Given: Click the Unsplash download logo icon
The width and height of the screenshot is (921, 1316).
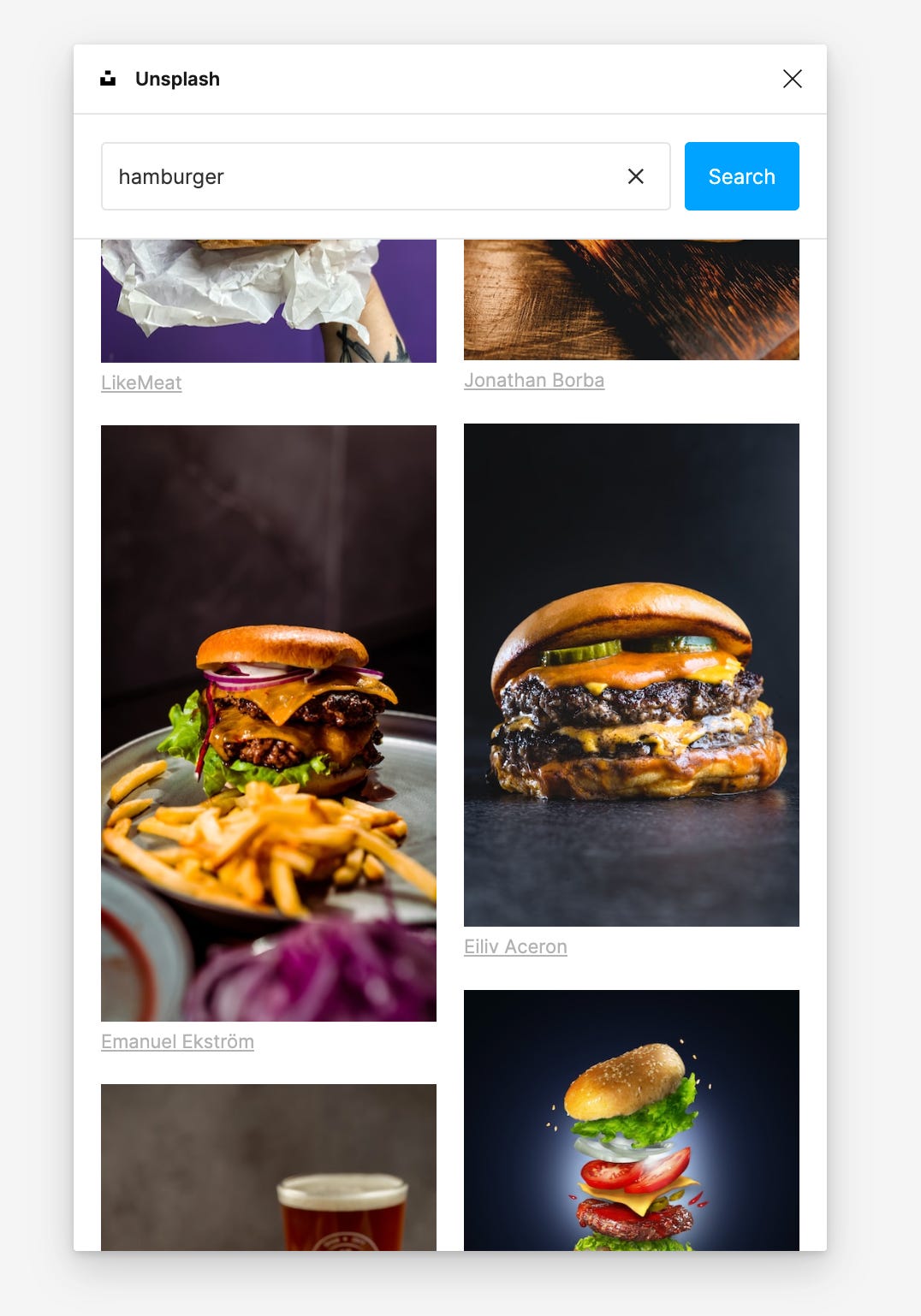Looking at the screenshot, I should (x=109, y=78).
